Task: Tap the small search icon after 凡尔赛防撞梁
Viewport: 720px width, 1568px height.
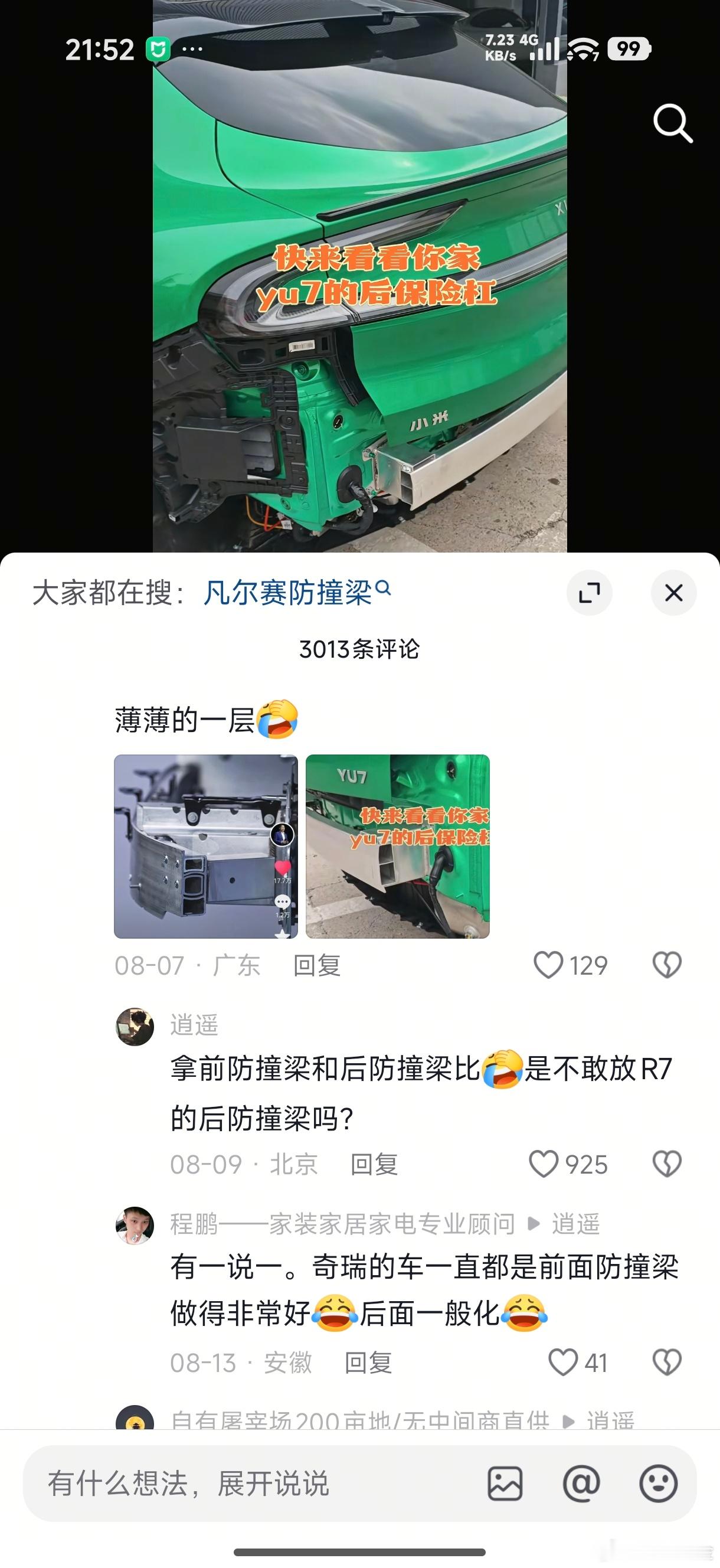Action: click(x=385, y=590)
